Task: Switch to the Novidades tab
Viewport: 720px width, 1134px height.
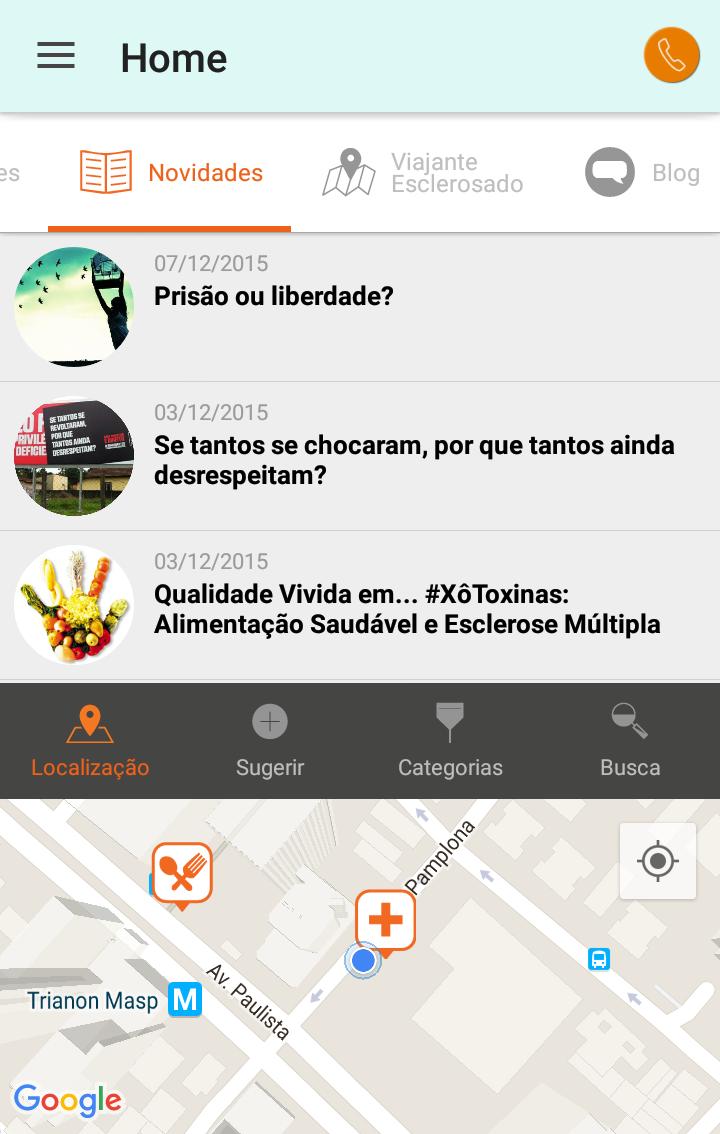Action: (171, 173)
